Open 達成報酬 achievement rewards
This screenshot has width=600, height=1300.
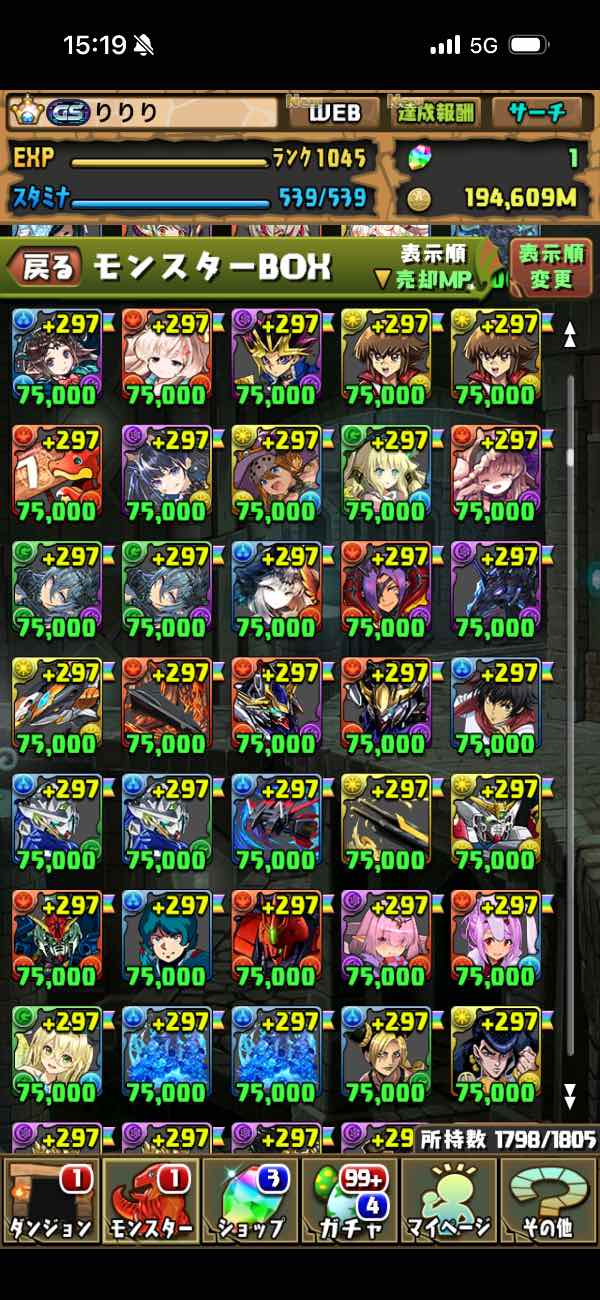click(435, 113)
